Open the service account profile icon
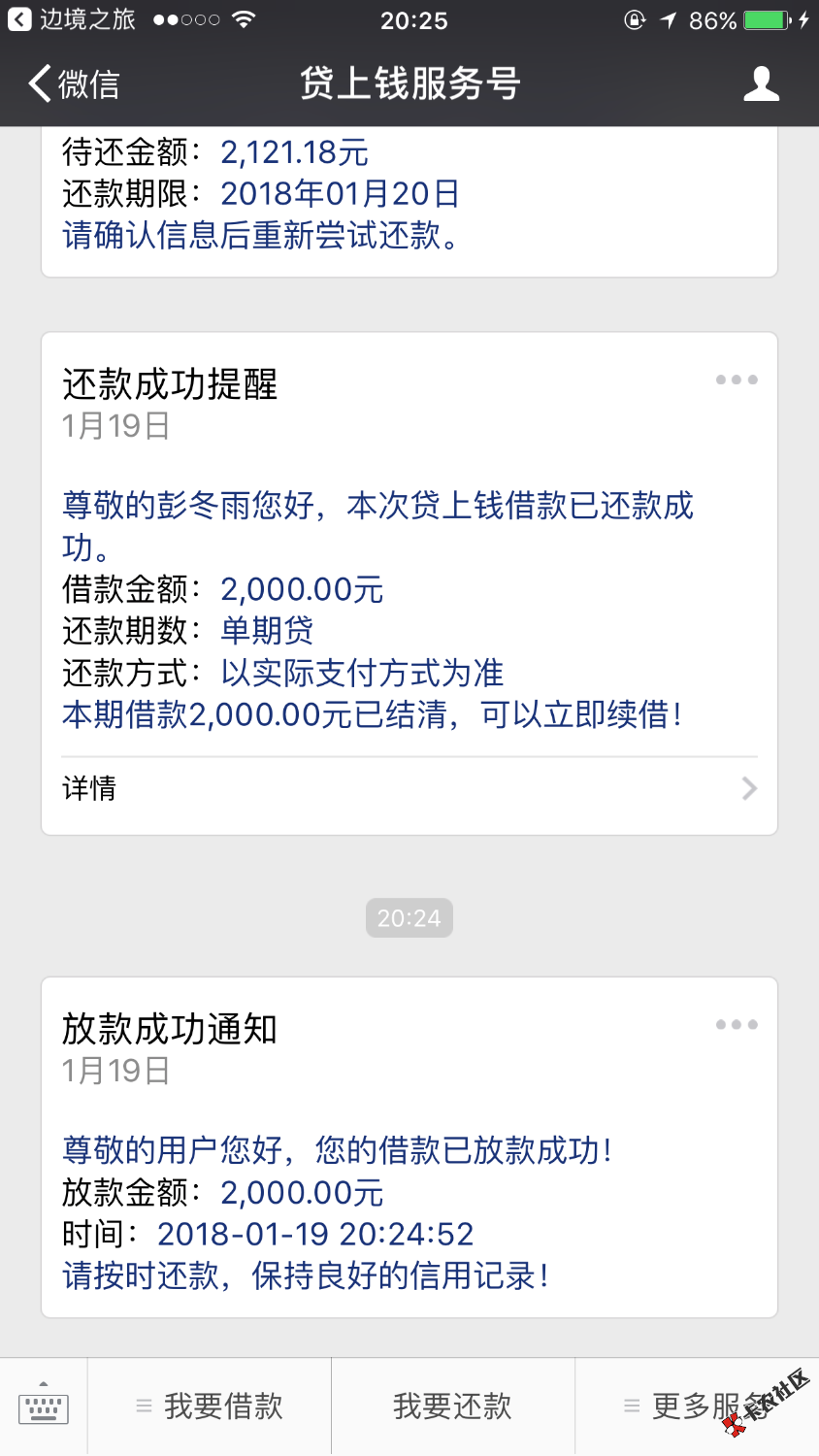Image resolution: width=819 pixels, height=1456 pixels. point(761,84)
